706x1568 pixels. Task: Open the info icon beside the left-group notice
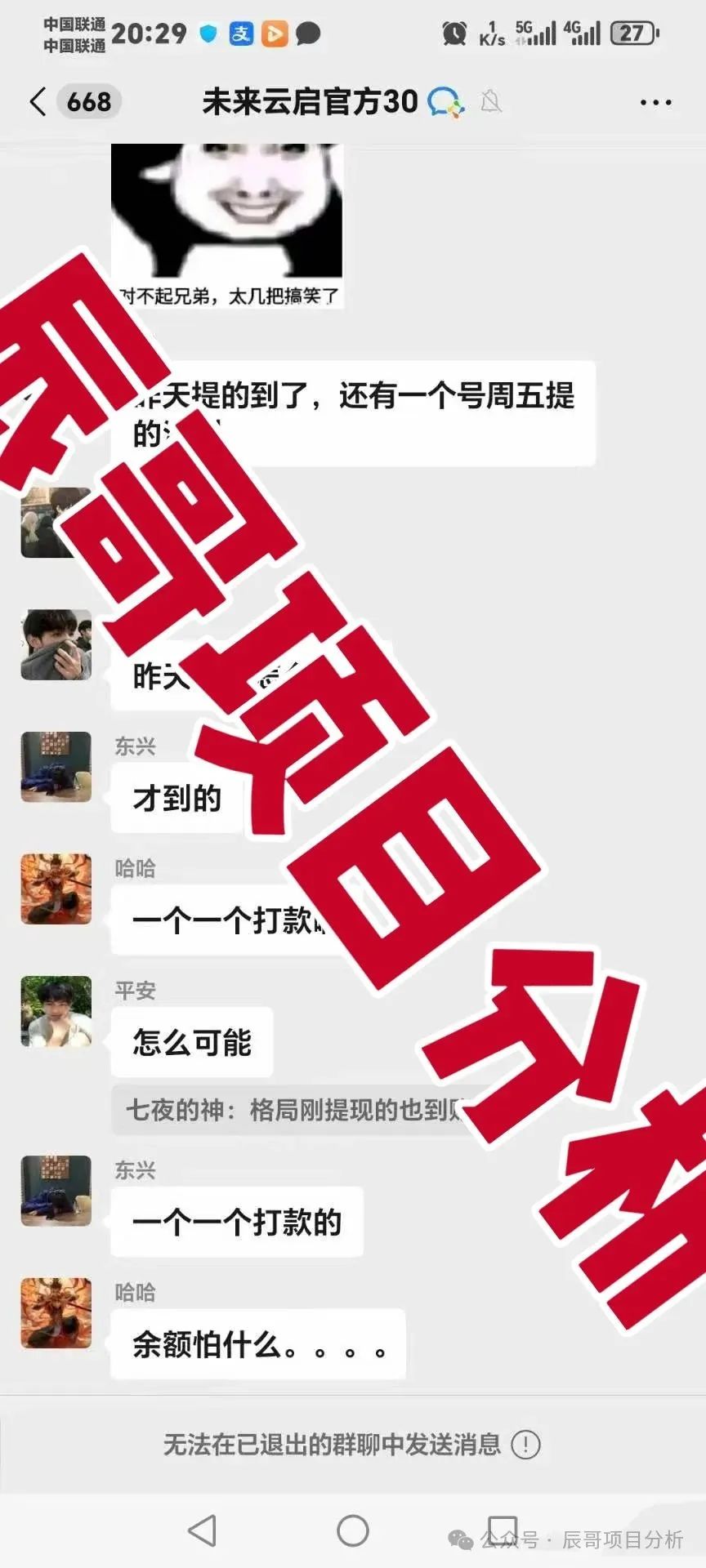[x=525, y=1445]
